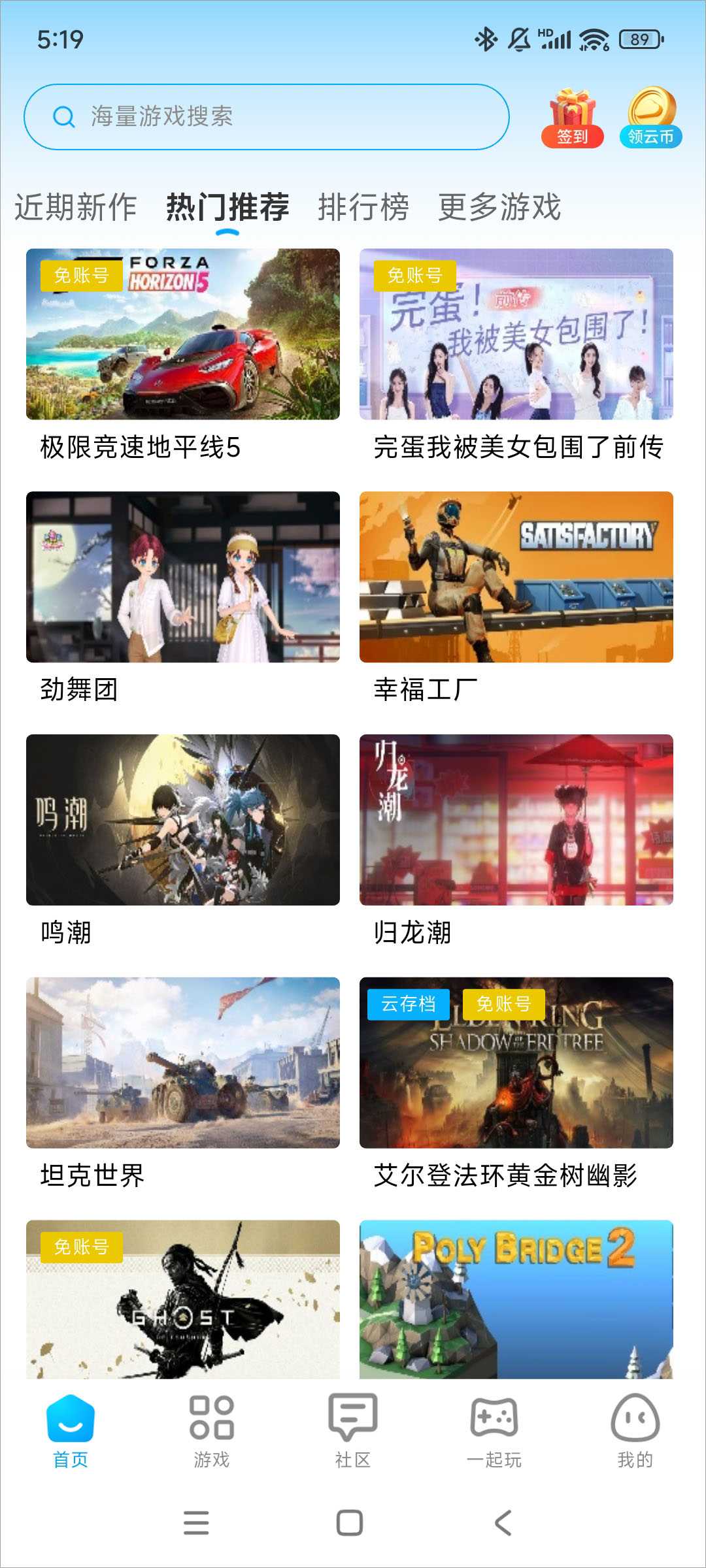Open the 一起玩 bottom tab
706x1568 pixels.
494,1431
